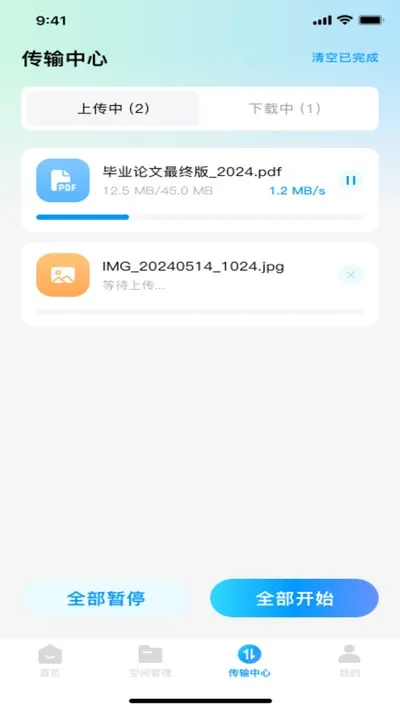Select the 上传中 (2) tab
This screenshot has height=711, width=400.
pos(113,109)
